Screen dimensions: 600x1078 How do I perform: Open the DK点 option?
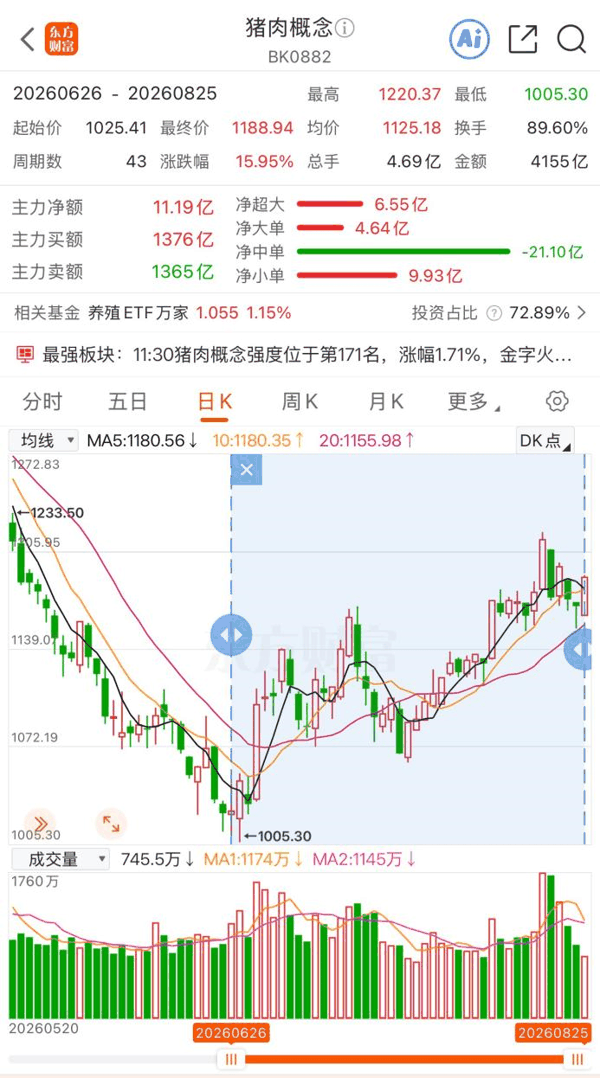point(545,441)
